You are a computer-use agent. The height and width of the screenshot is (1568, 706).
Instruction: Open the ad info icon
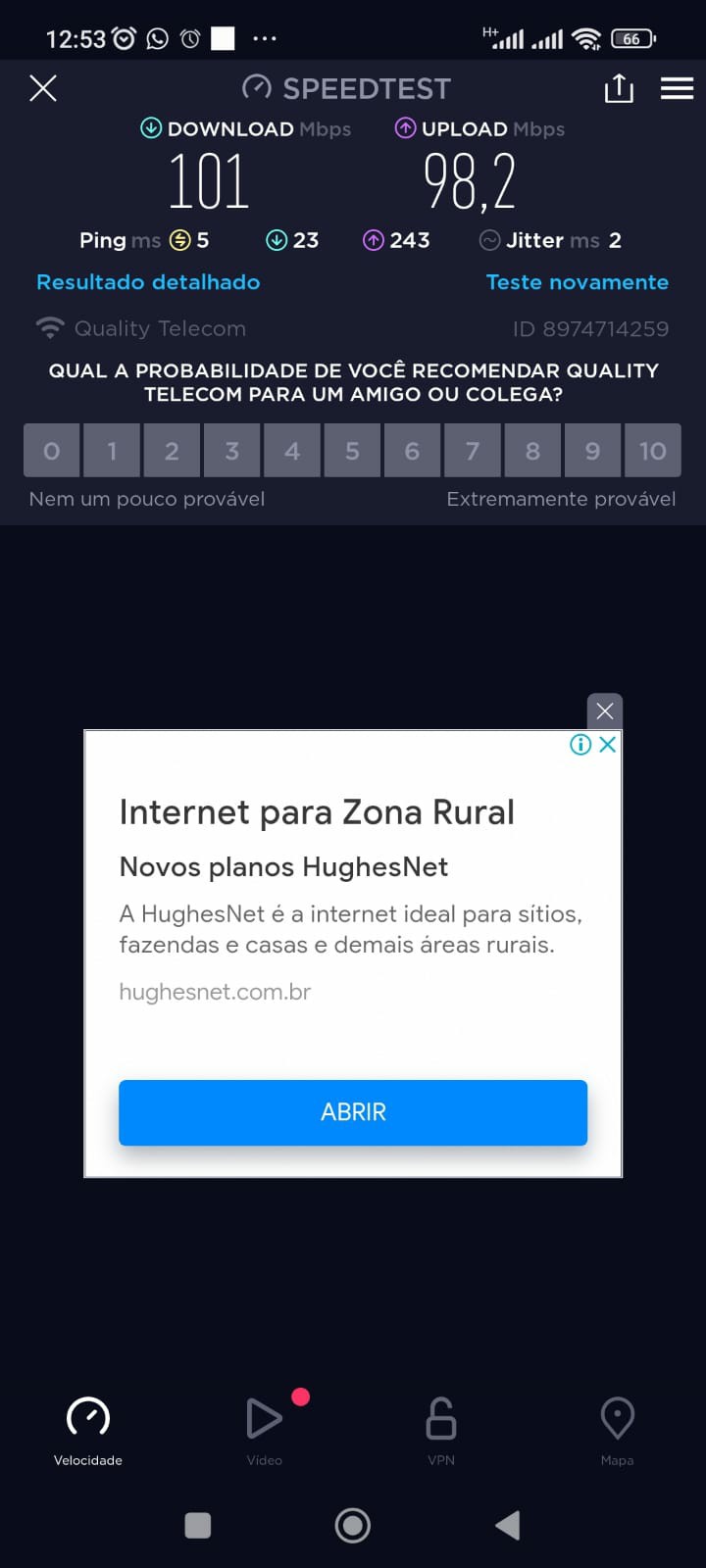[x=580, y=745]
